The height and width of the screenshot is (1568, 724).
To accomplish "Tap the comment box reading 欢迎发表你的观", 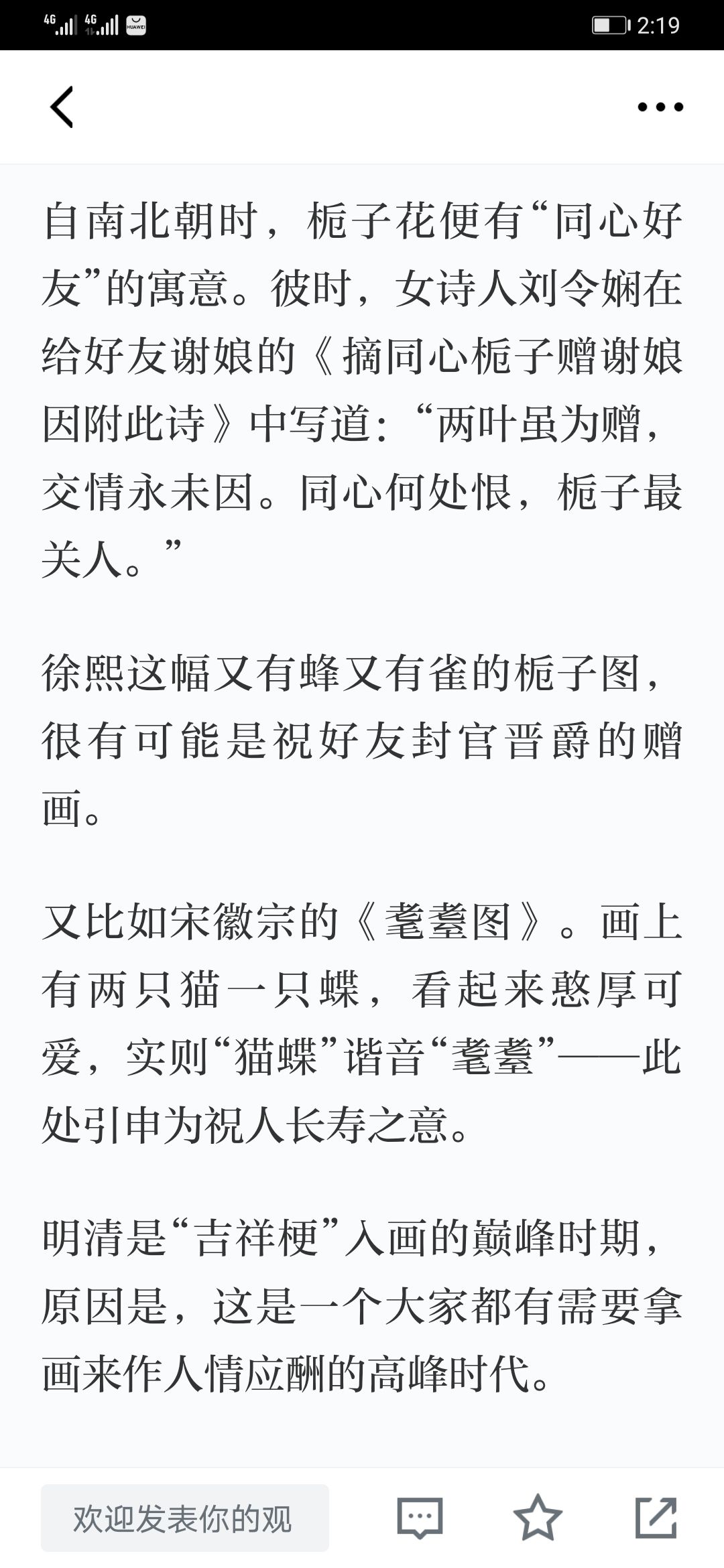I will click(185, 1518).
